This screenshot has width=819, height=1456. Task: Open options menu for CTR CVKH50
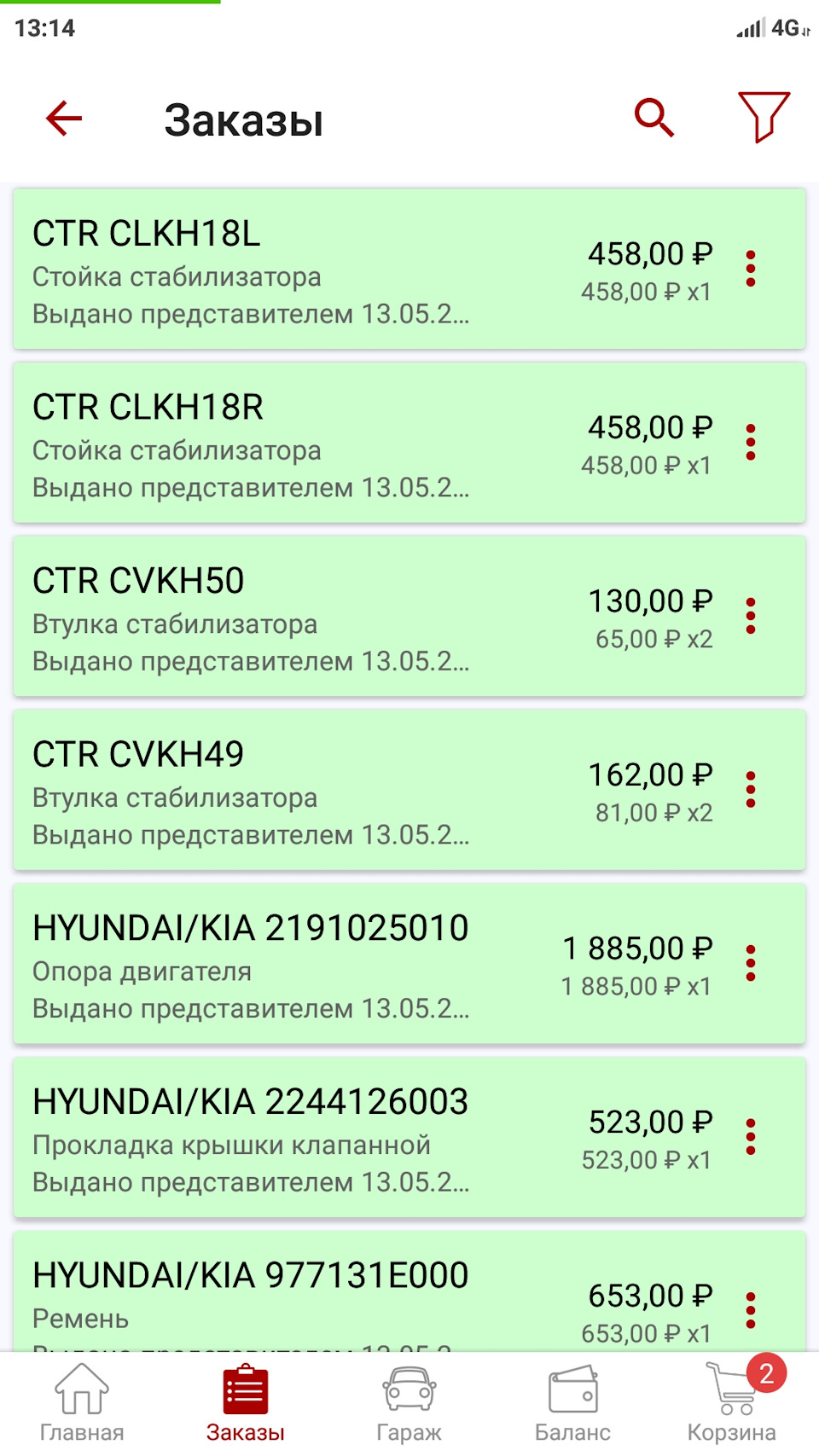pyautogui.click(x=751, y=616)
